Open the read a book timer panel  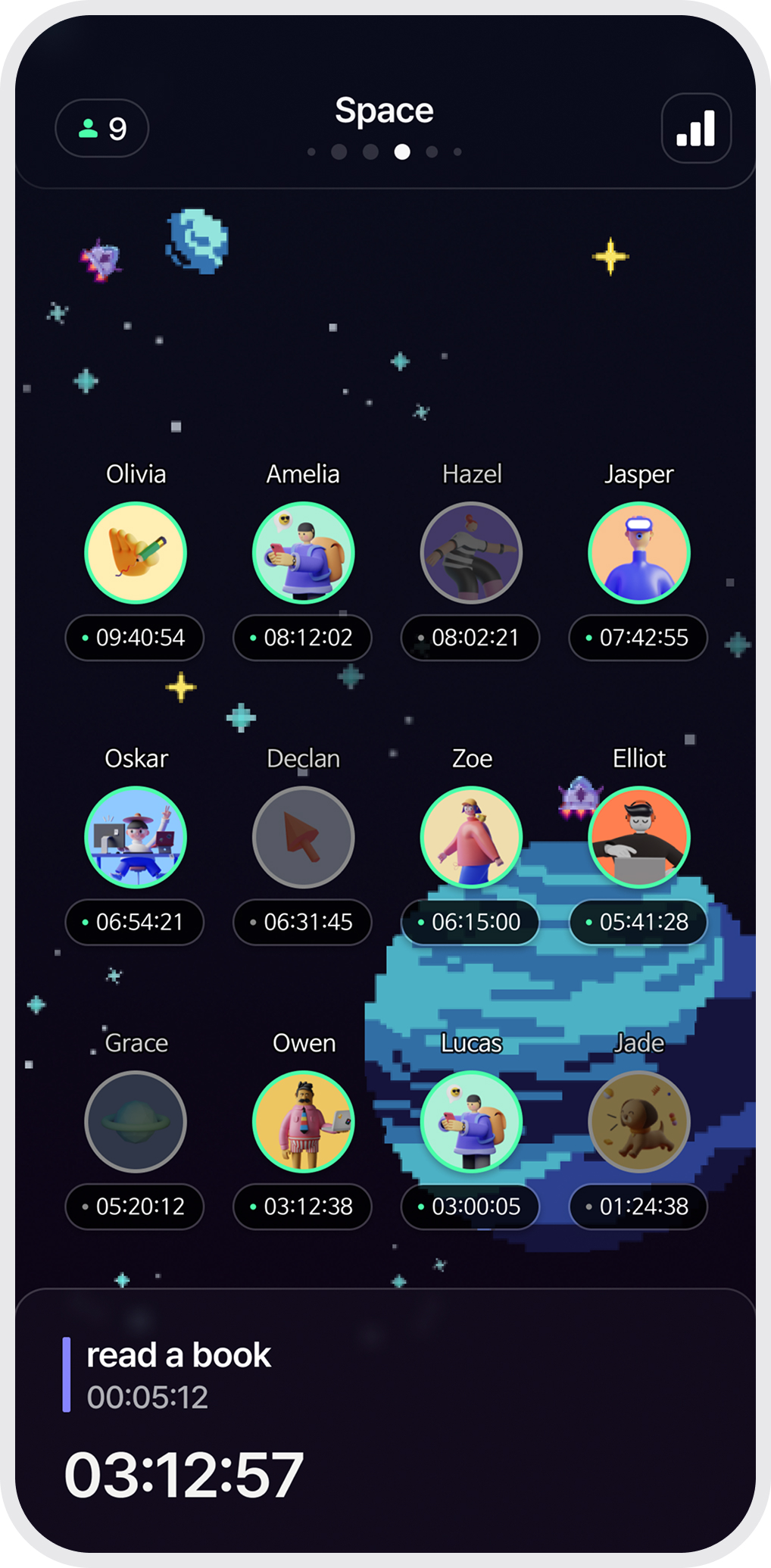coord(385,1417)
